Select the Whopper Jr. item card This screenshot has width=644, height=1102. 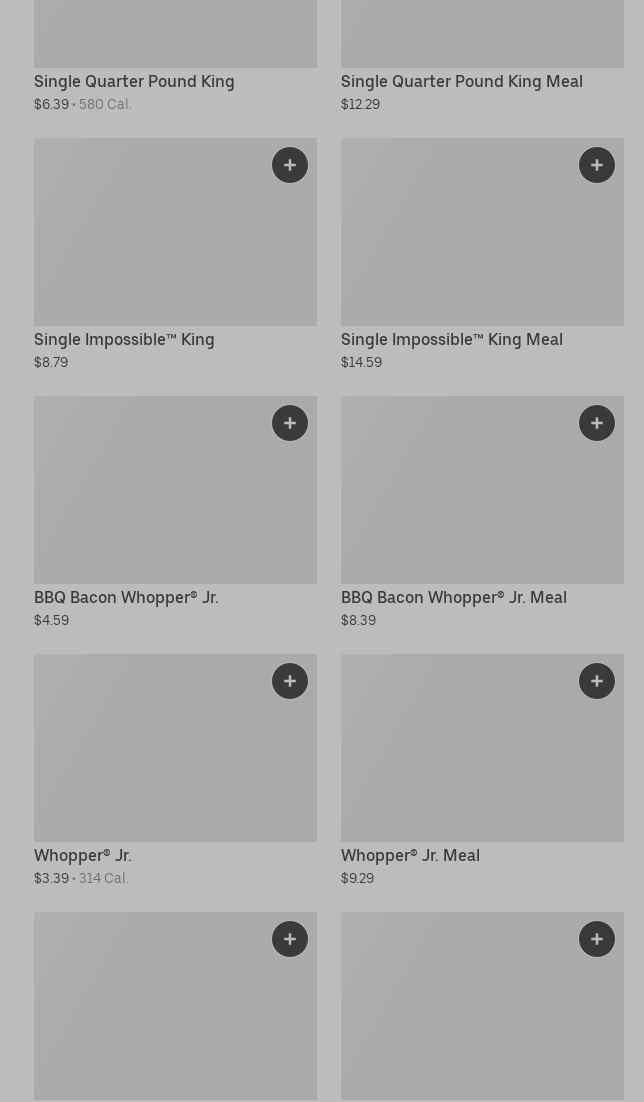[x=175, y=770]
